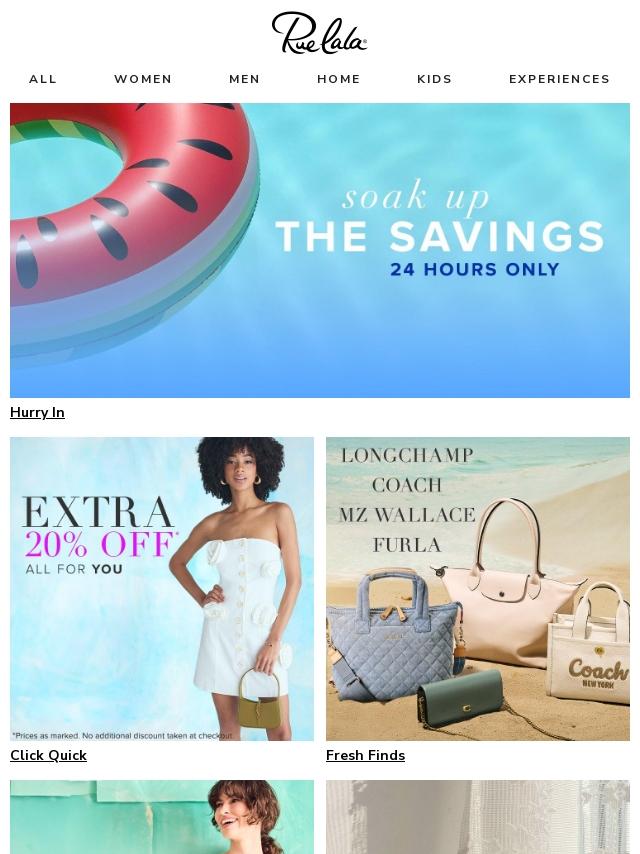Open the Soak Up The Savings banner

[x=320, y=250]
